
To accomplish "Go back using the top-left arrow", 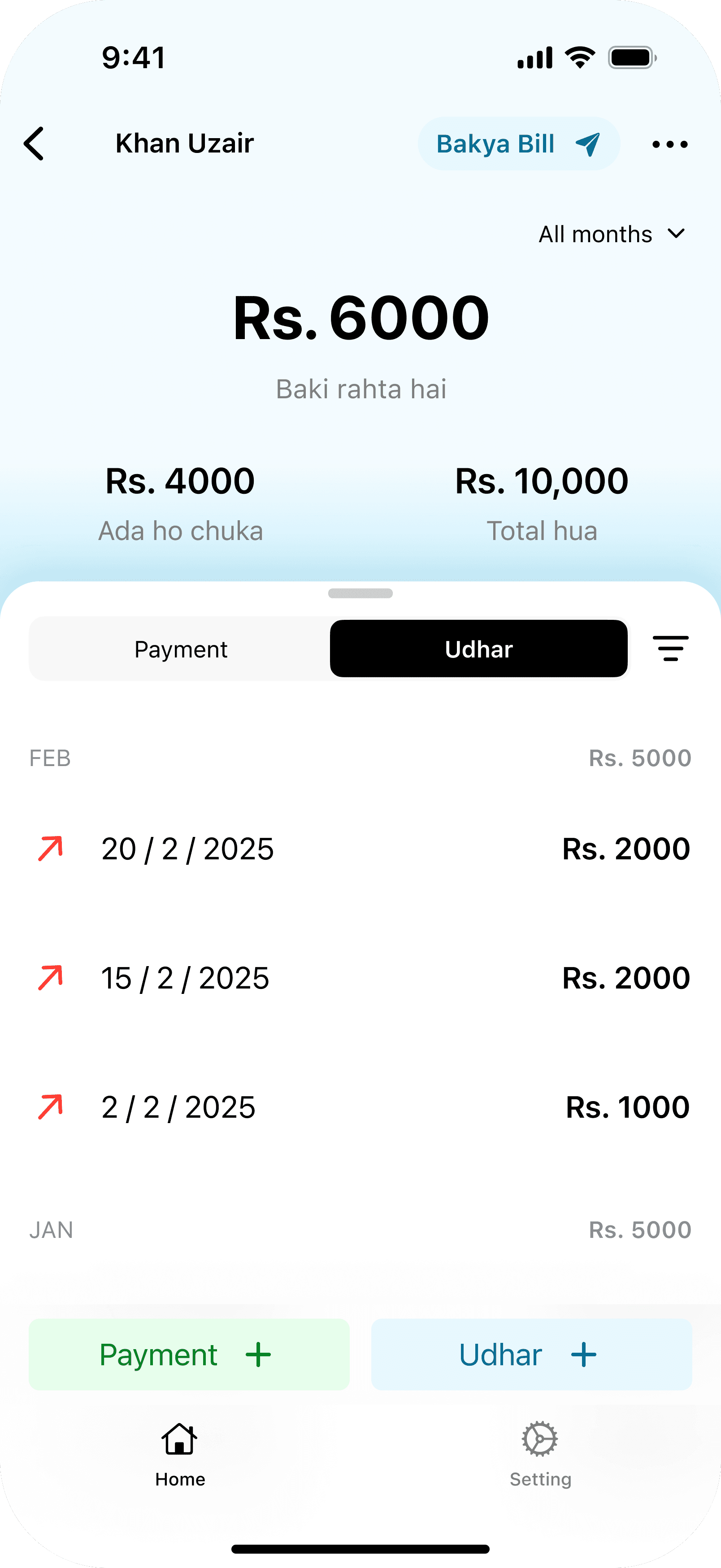I will tap(34, 144).
